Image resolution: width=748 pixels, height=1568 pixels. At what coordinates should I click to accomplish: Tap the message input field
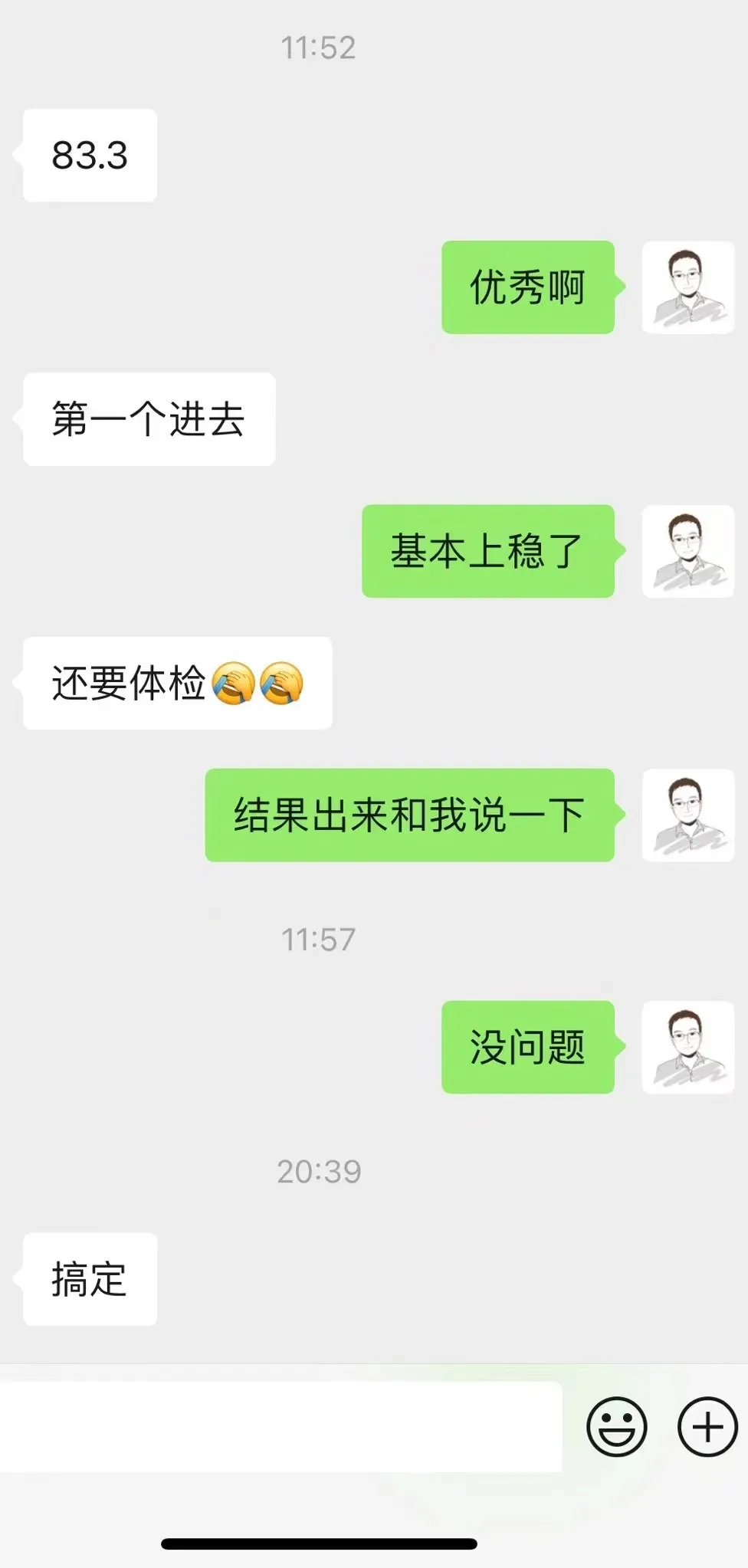click(280, 1426)
